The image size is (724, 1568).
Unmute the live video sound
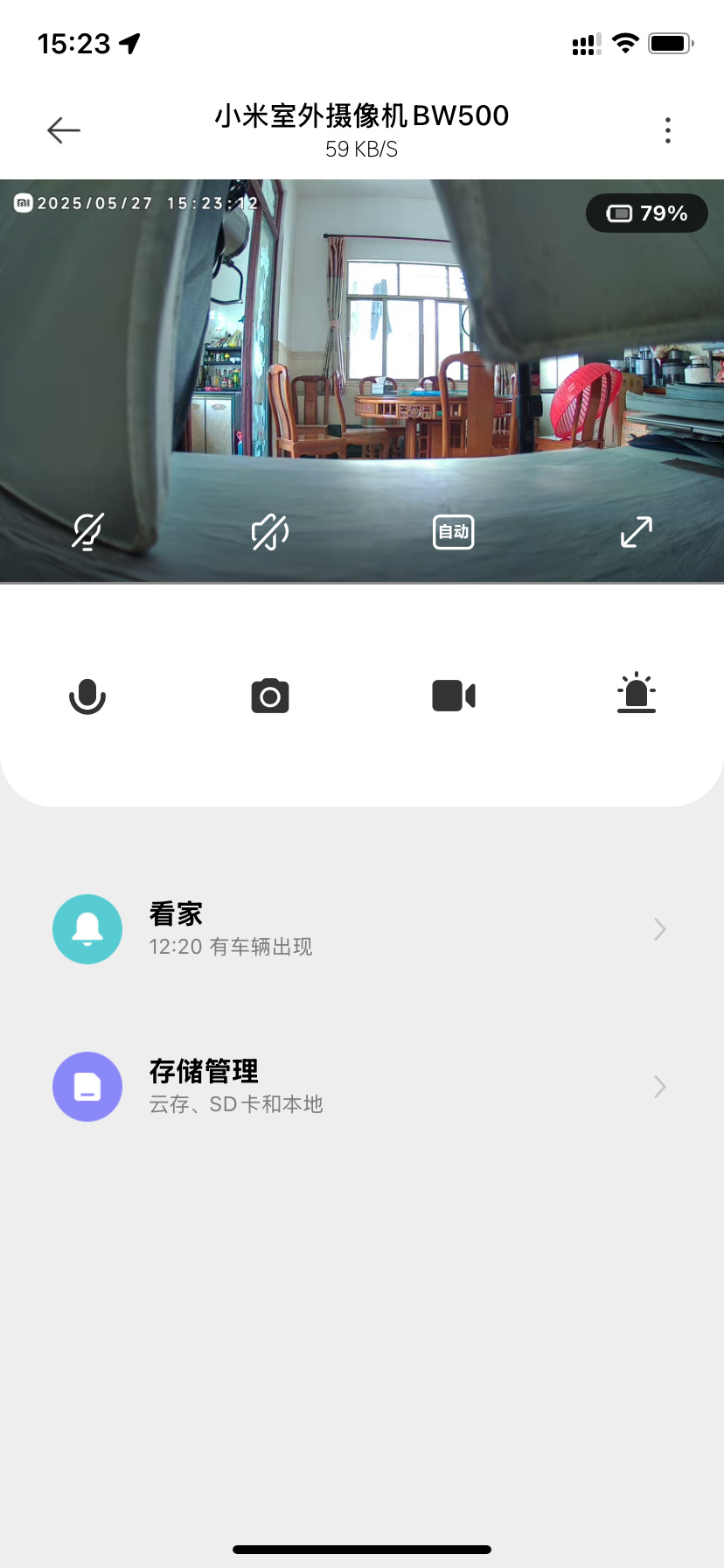pyautogui.click(x=270, y=531)
